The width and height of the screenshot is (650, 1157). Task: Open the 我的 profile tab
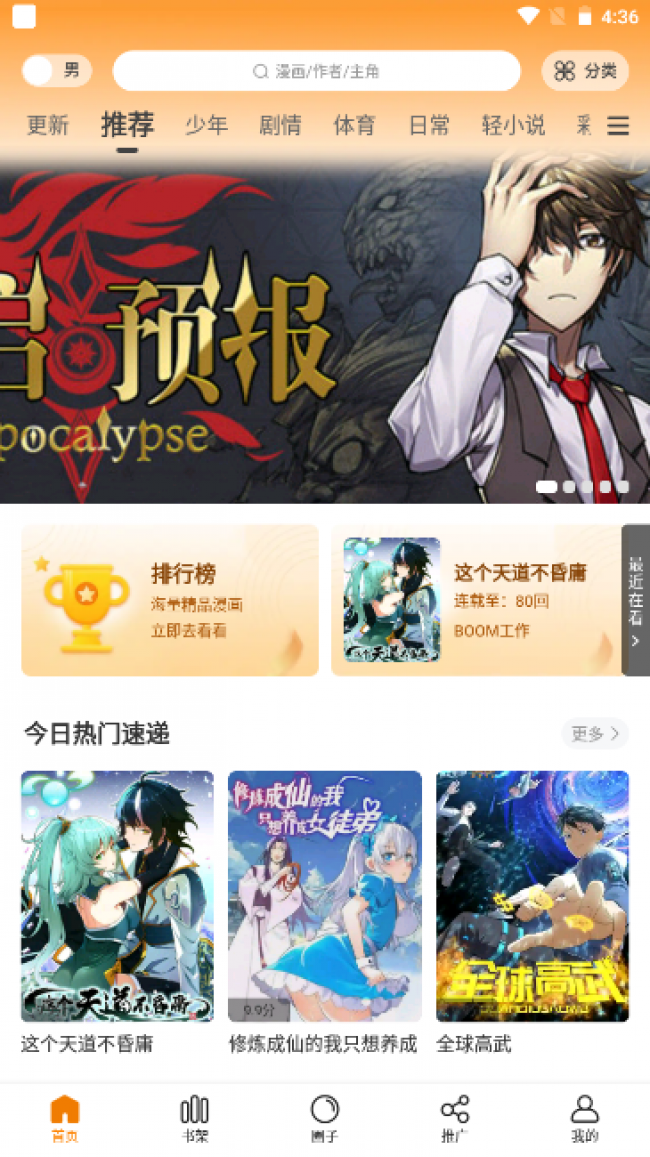584,1118
